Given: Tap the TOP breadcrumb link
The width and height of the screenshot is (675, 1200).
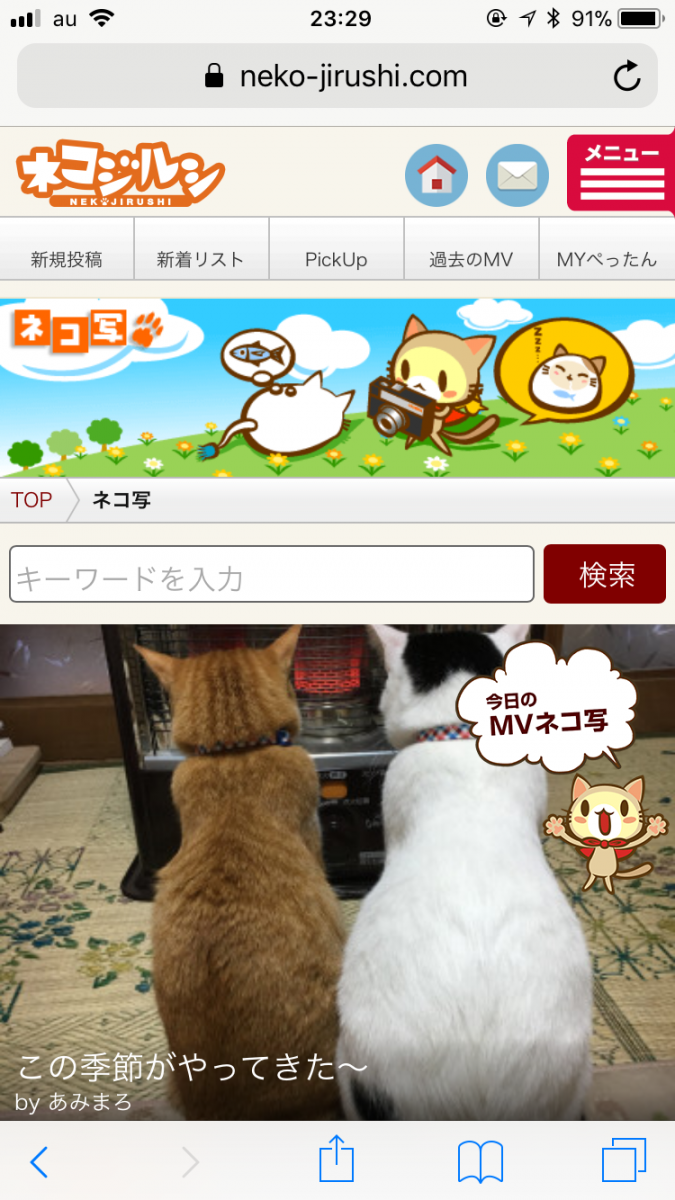Looking at the screenshot, I should 32,500.
